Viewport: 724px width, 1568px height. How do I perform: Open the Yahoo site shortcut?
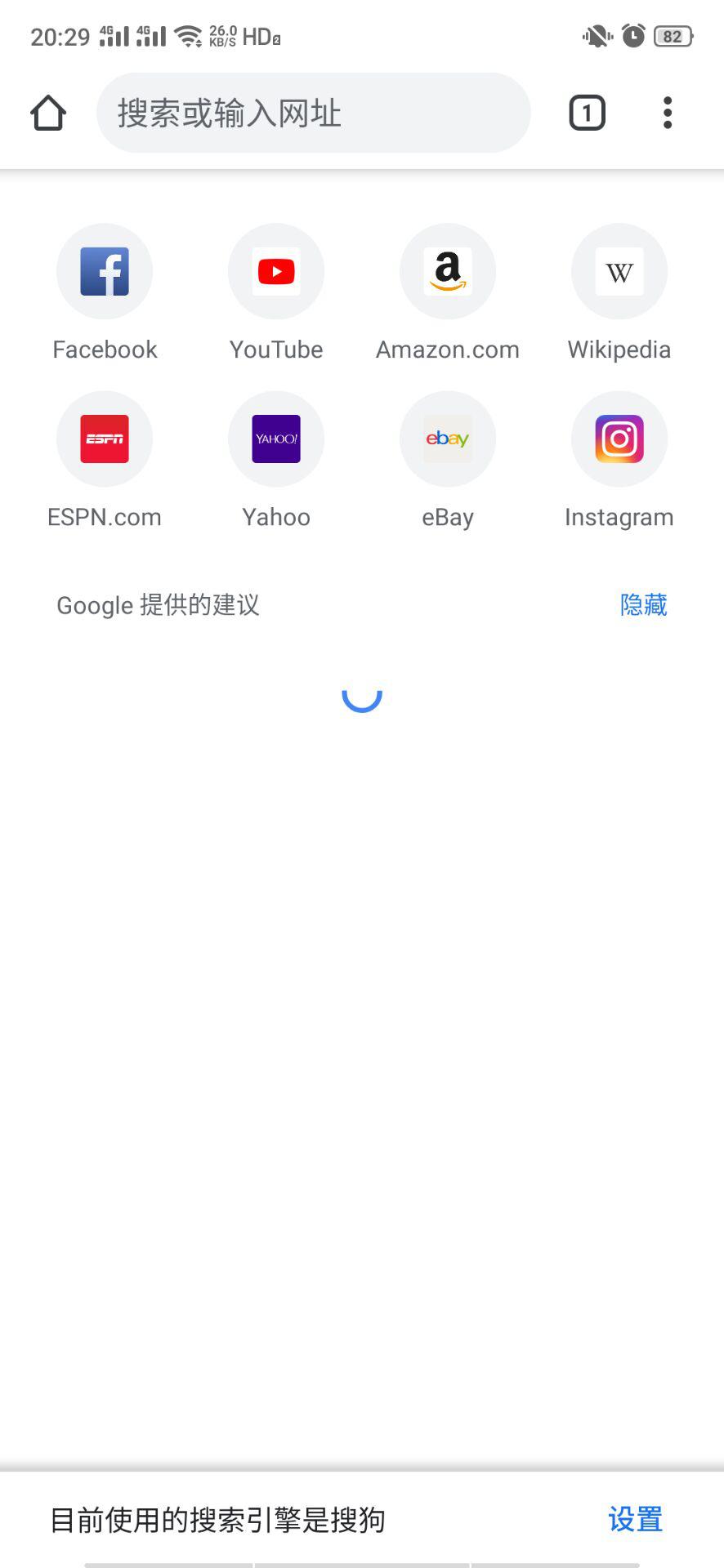click(276, 439)
